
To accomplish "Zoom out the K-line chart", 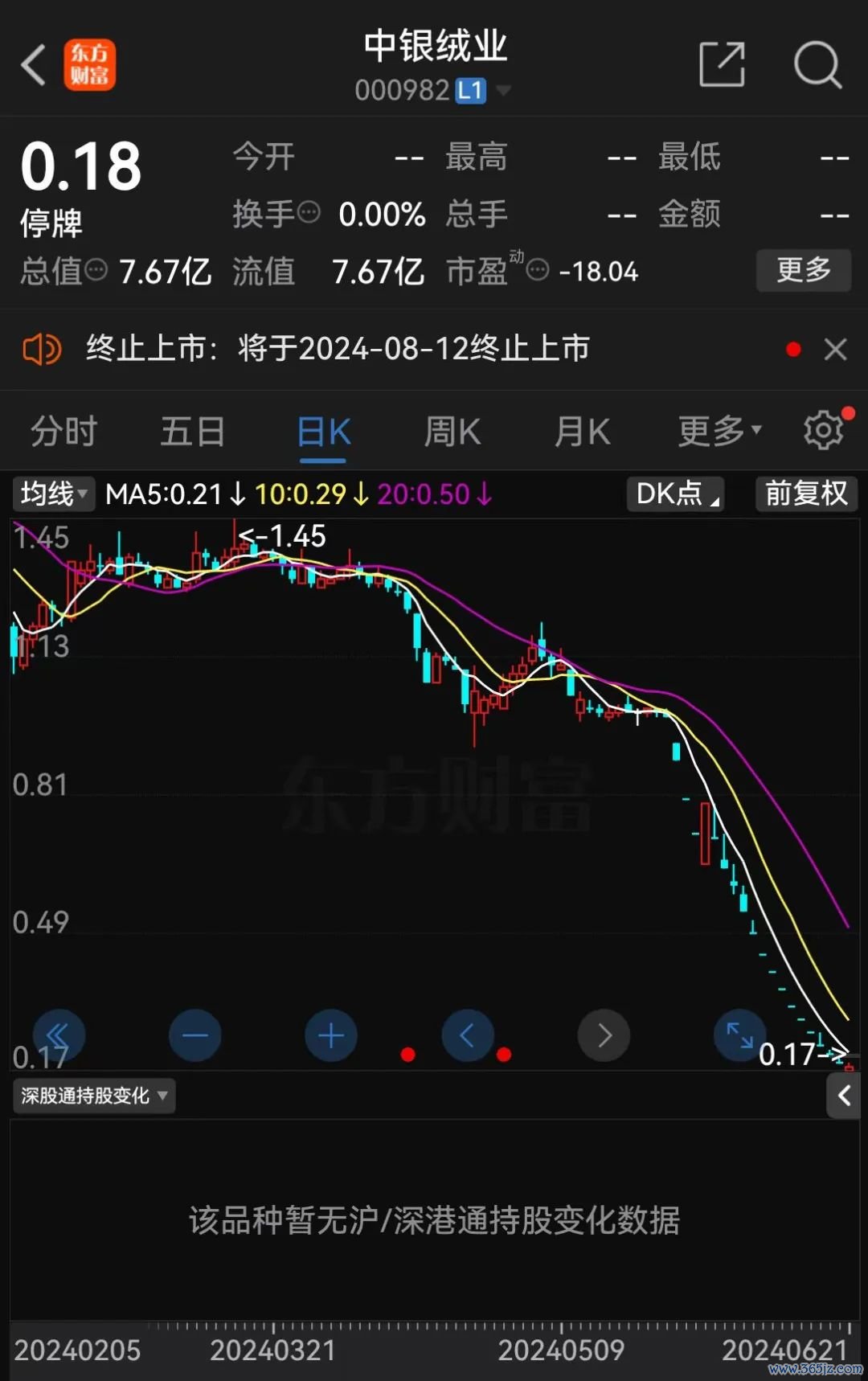I will pos(194,1035).
